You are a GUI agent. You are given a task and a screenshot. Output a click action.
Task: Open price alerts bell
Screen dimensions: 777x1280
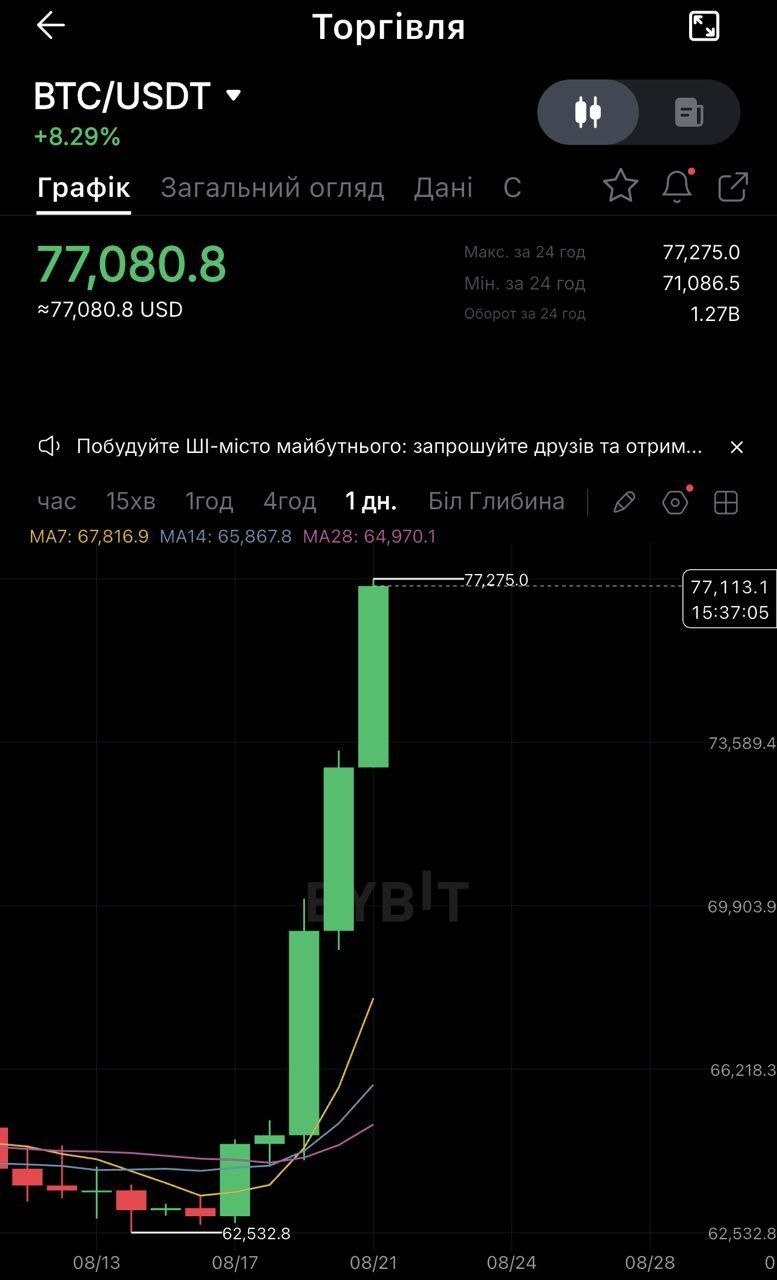coord(678,186)
